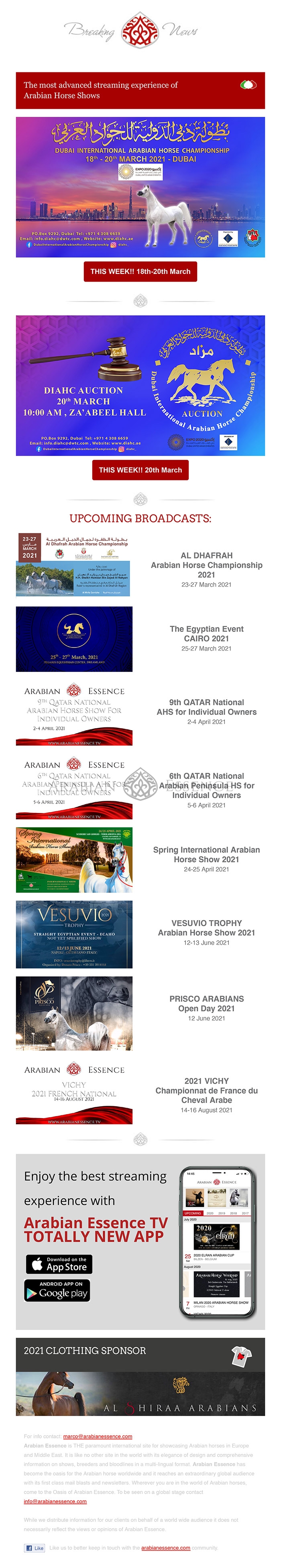Image resolution: width=281 pixels, height=1568 pixels.
Task: Like the page on Facebook
Action: (x=35, y=1548)
